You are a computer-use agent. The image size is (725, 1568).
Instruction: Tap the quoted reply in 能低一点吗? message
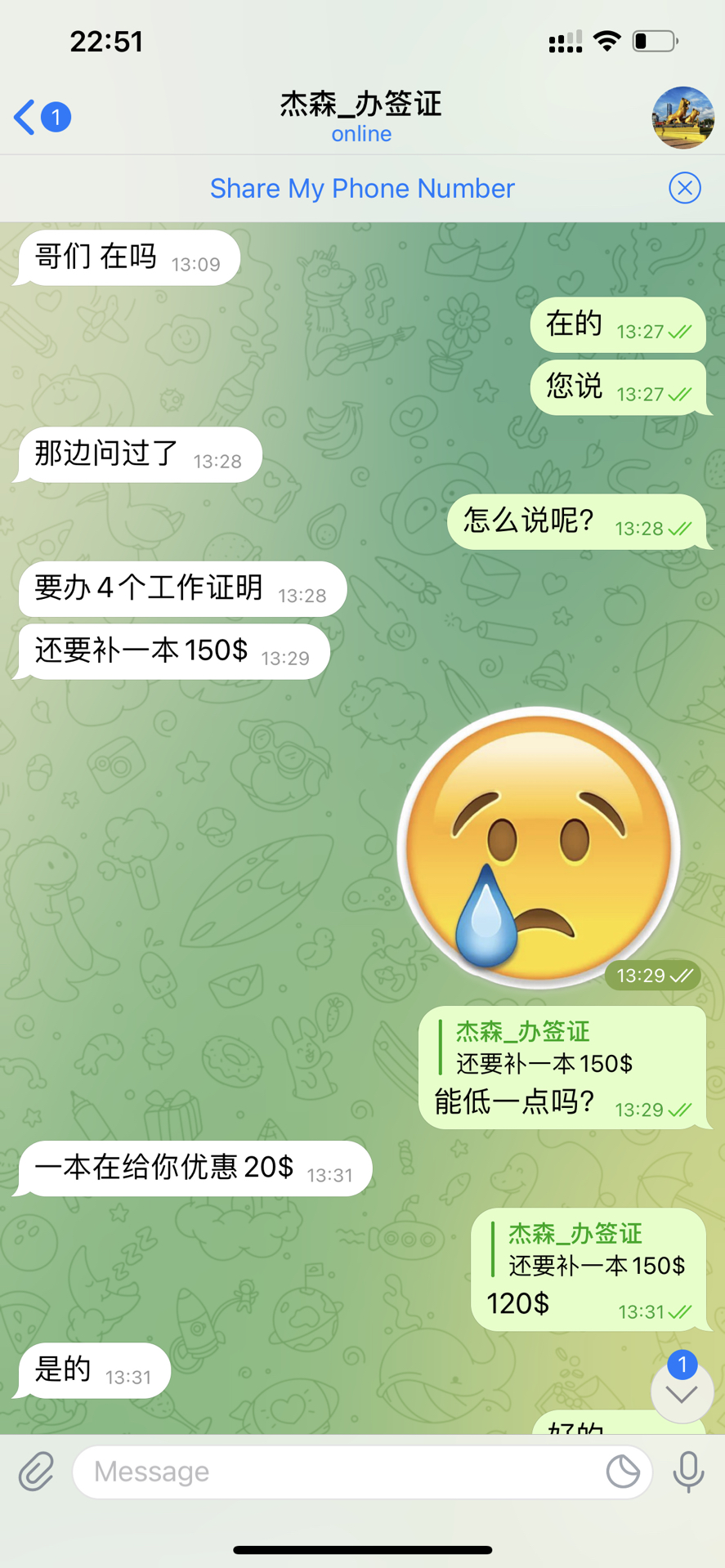tap(544, 1048)
